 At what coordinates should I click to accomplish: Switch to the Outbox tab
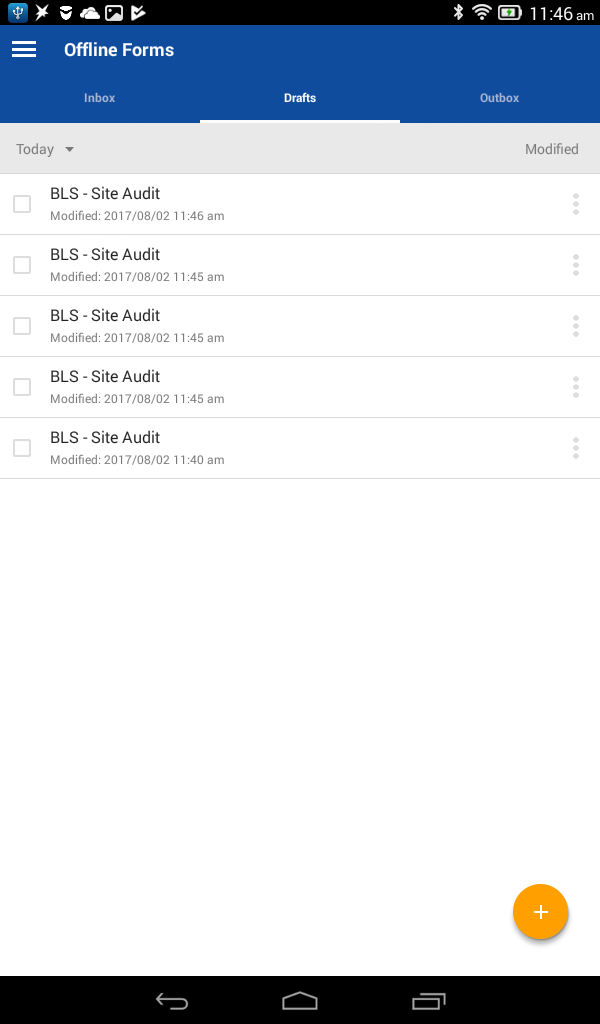point(499,98)
